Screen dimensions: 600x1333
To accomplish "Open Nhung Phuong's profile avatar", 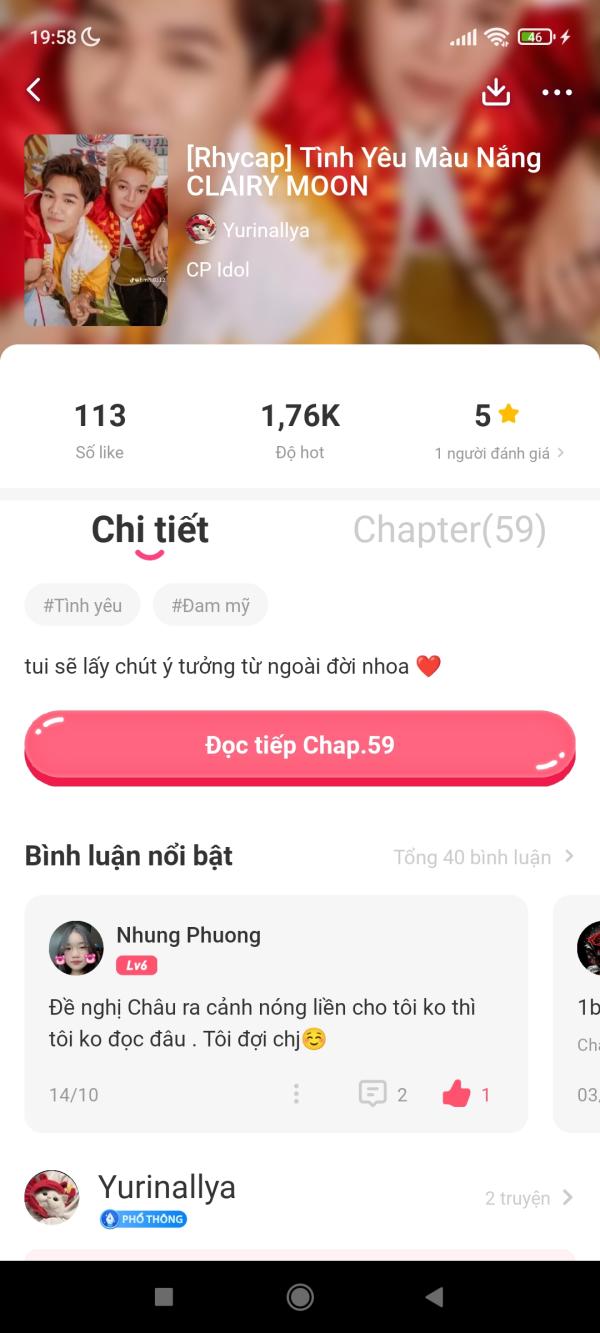I will click(76, 948).
